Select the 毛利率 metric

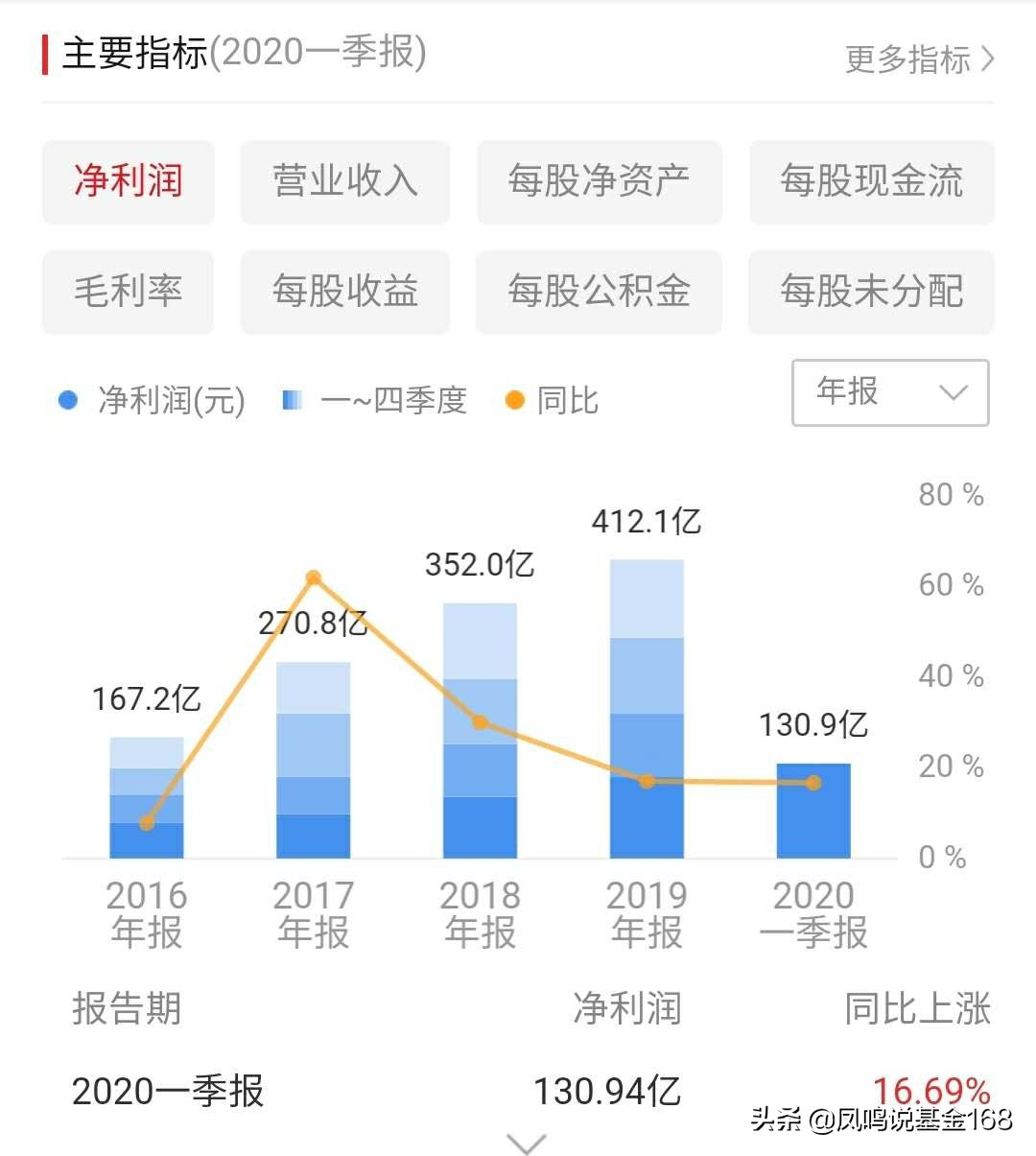click(128, 293)
